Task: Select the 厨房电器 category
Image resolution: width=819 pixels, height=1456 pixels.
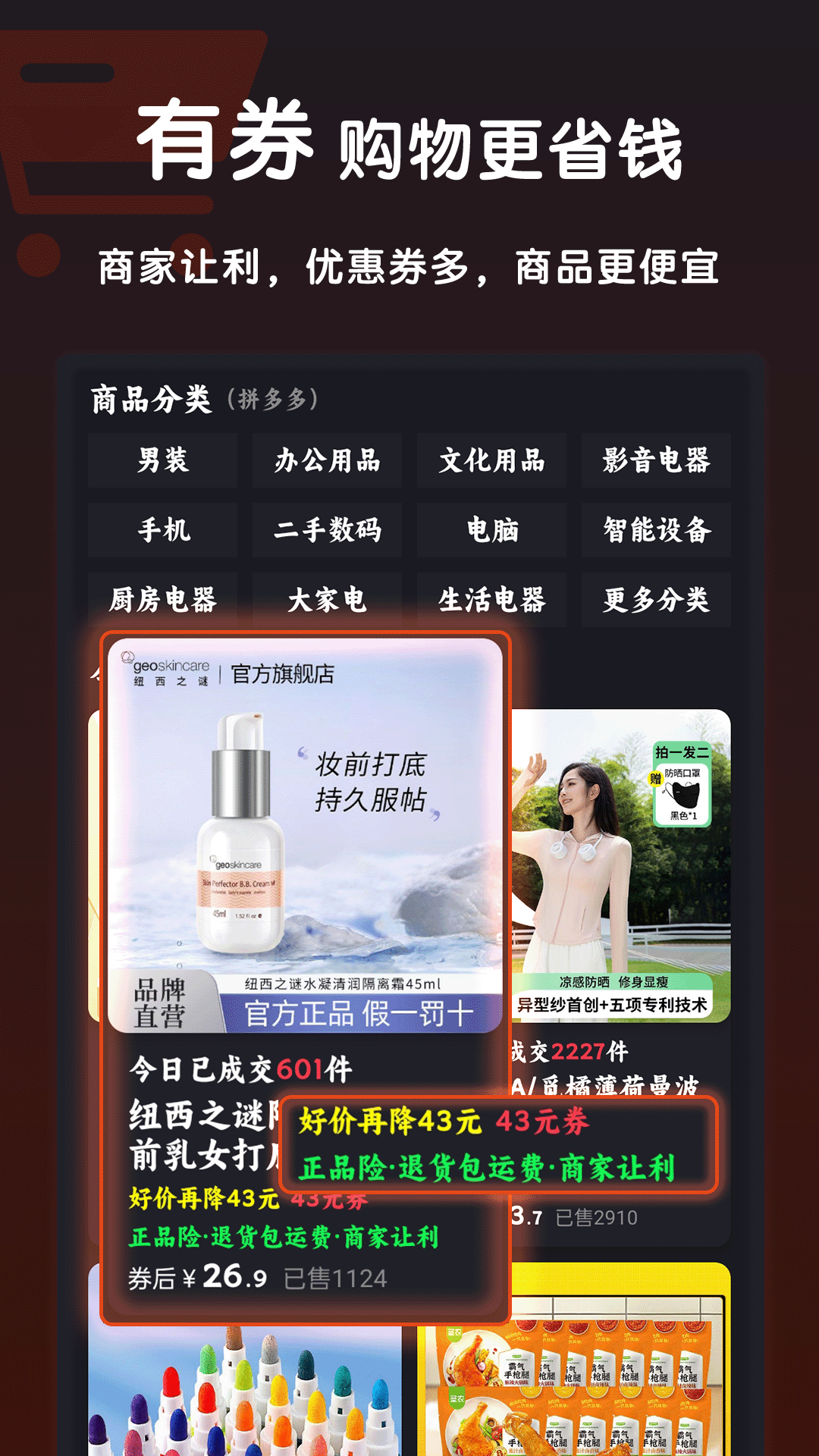Action: [163, 601]
